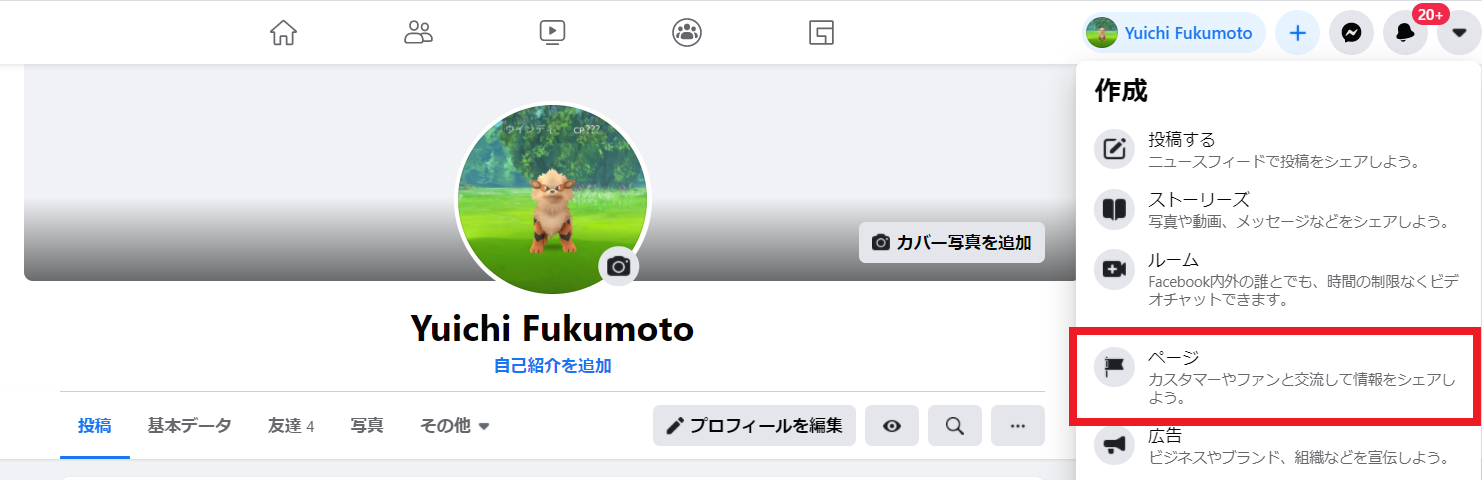Open Yuichi Fukumoto profile chip
The height and width of the screenshot is (480, 1482).
pyautogui.click(x=1174, y=33)
